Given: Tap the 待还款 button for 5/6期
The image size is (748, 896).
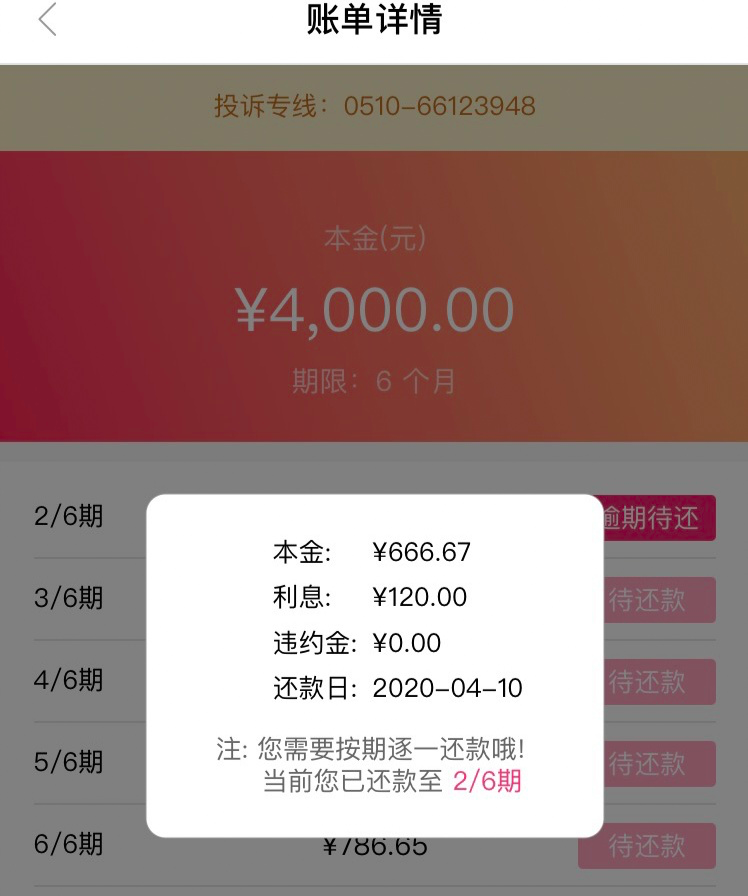Looking at the screenshot, I should point(660,764).
